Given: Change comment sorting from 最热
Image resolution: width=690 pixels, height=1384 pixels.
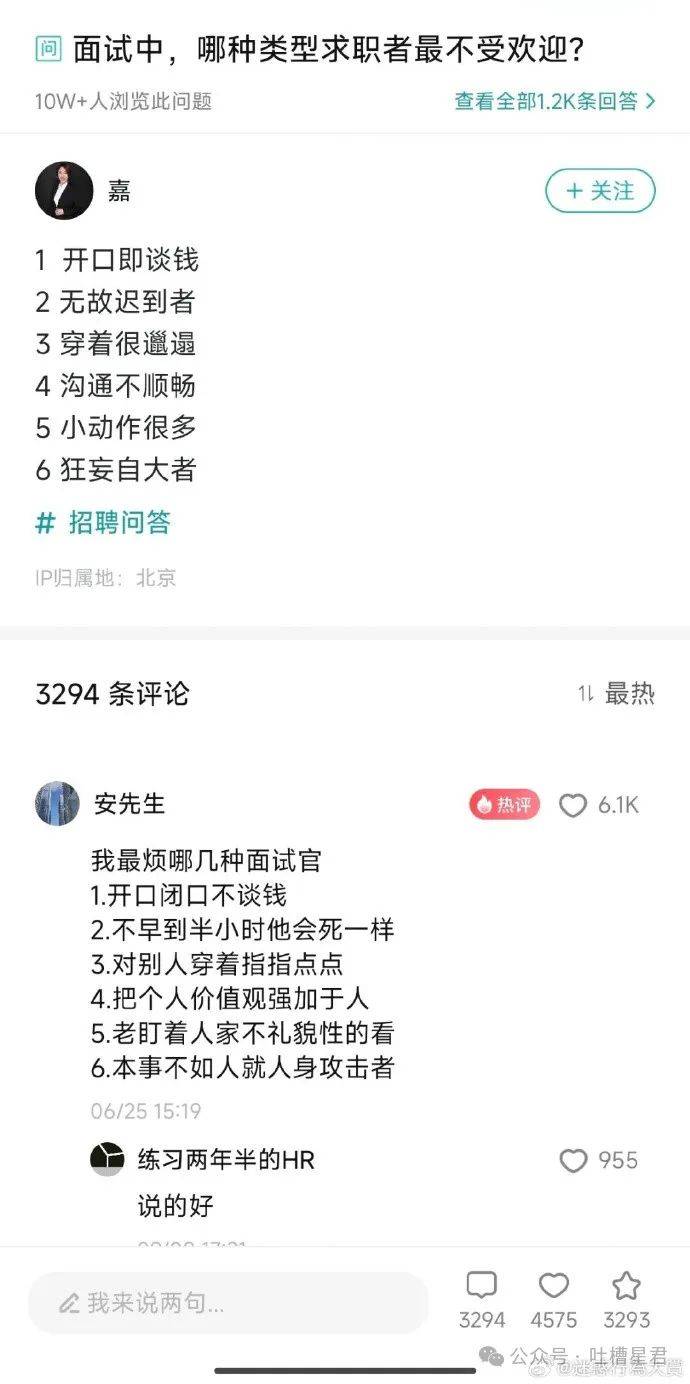Looking at the screenshot, I should pos(616,694).
